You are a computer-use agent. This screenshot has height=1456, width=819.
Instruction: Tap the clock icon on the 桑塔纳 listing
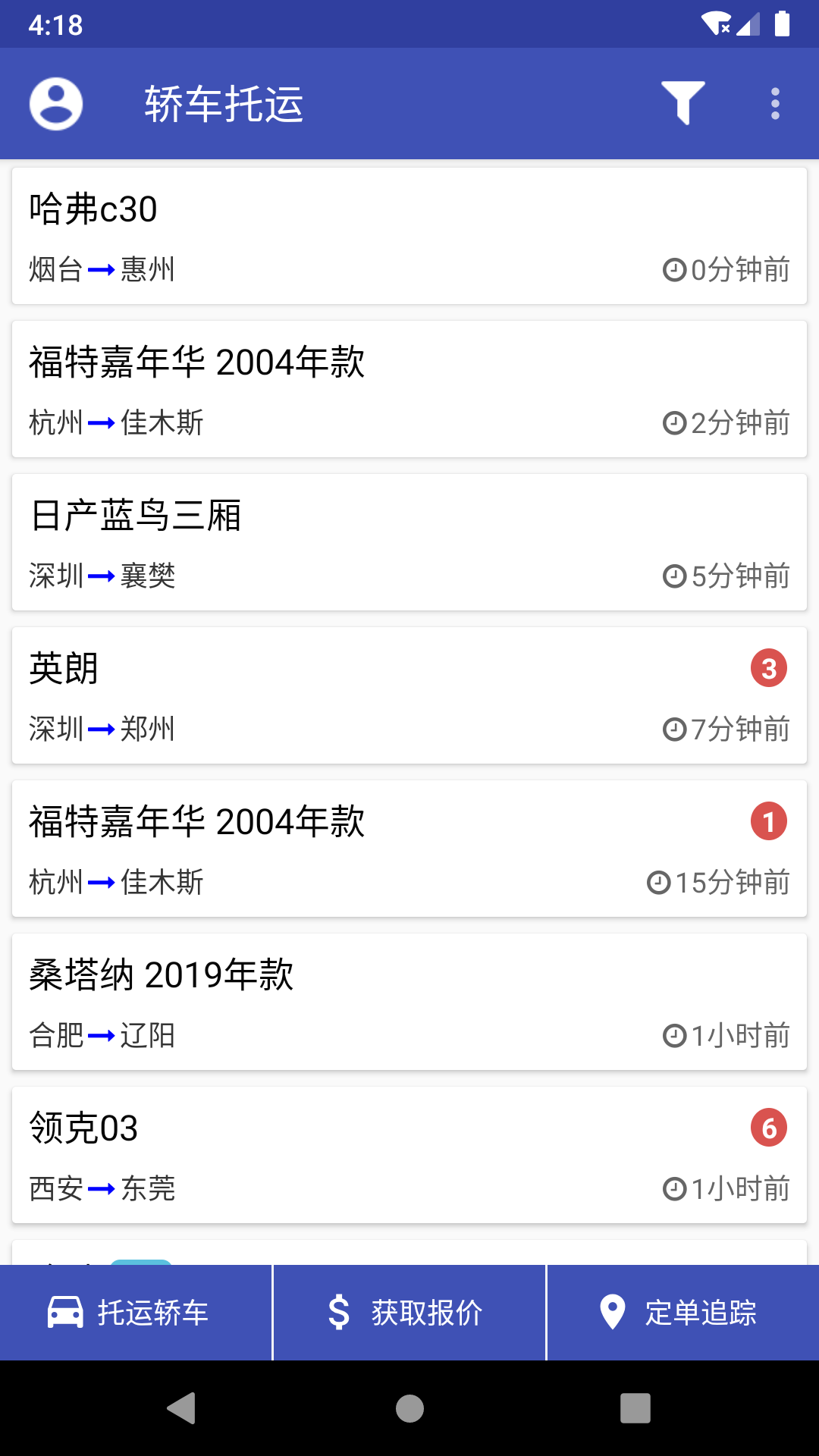pos(672,1034)
